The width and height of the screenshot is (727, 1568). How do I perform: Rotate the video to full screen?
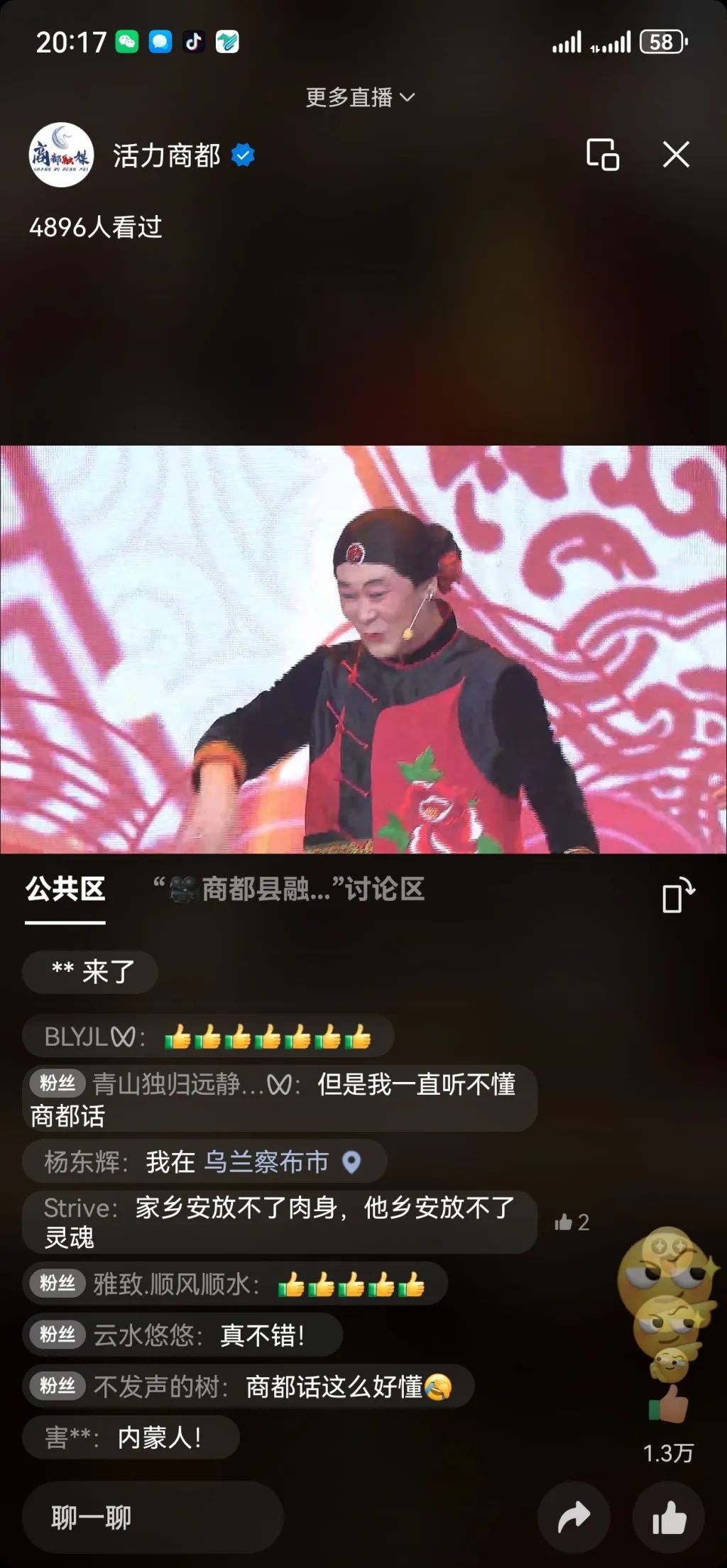point(677,895)
